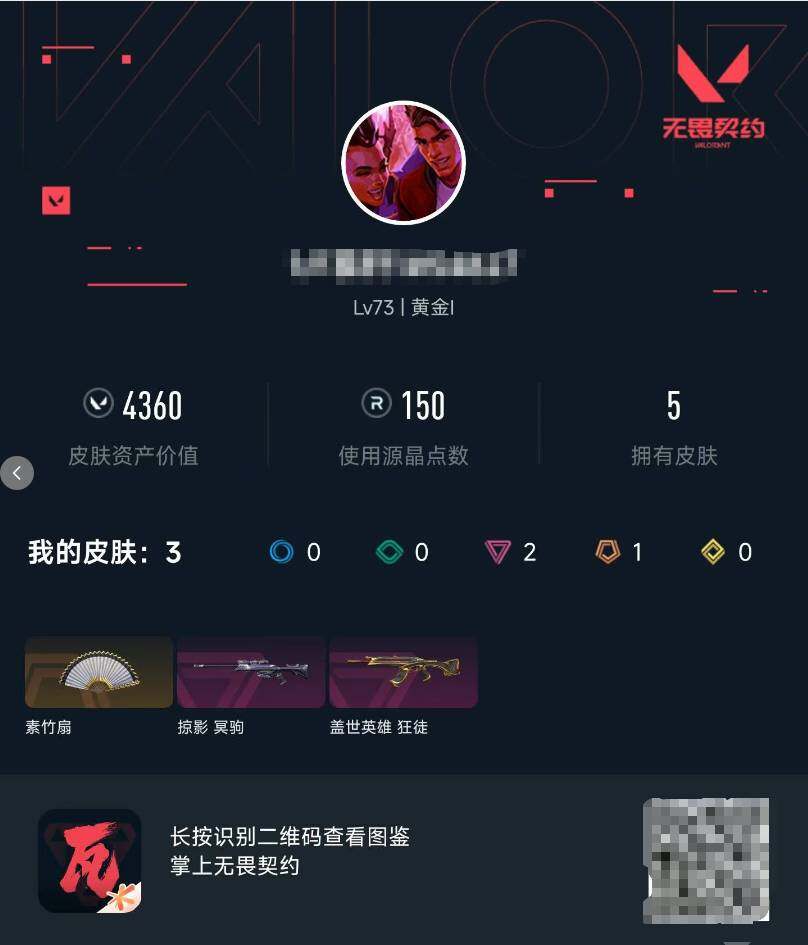
Task: Open the 掠影 冥驹 sniper skin thumbnail
Action: pyautogui.click(x=251, y=671)
